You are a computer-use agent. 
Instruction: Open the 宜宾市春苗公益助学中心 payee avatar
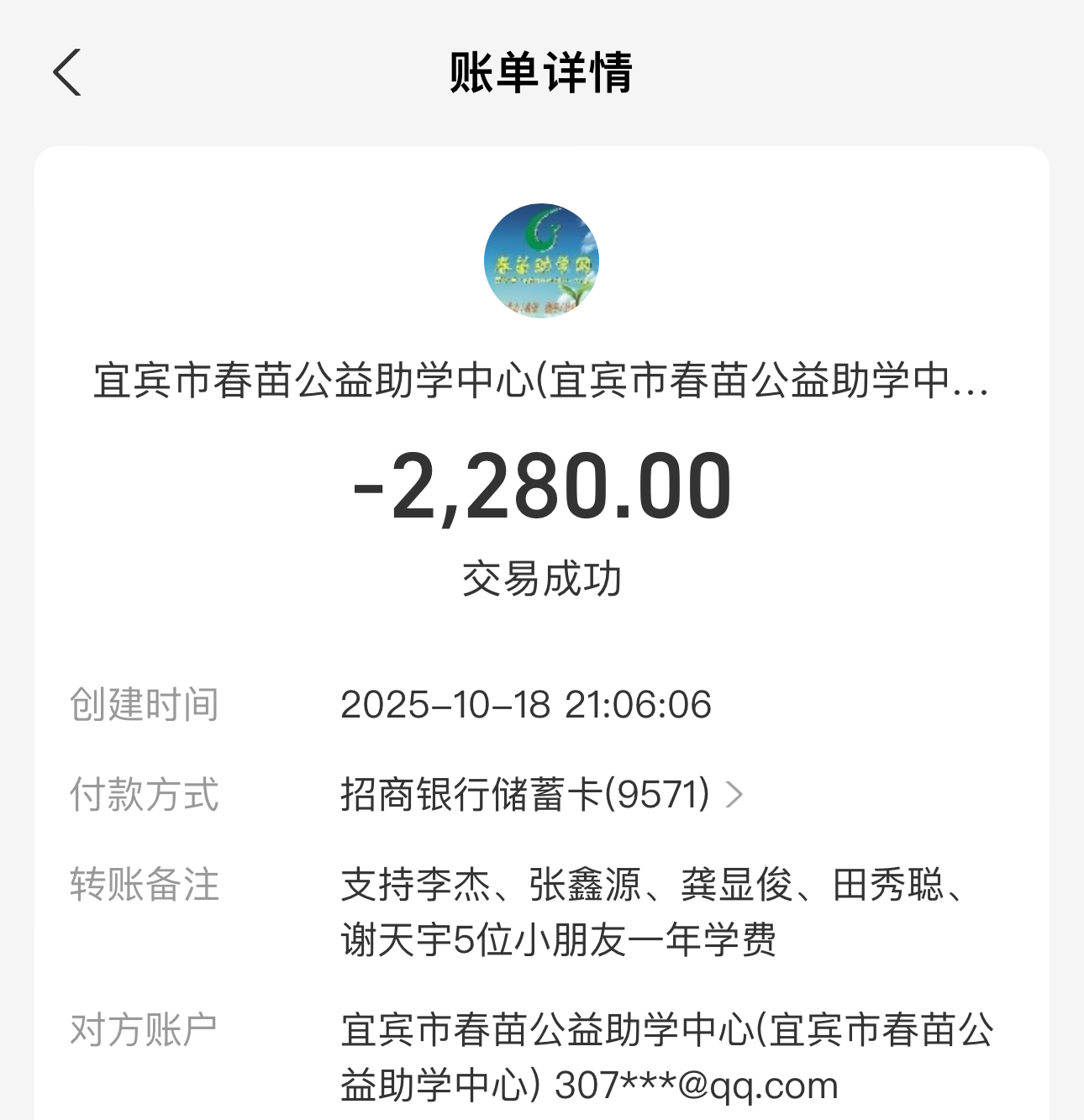coord(541,260)
